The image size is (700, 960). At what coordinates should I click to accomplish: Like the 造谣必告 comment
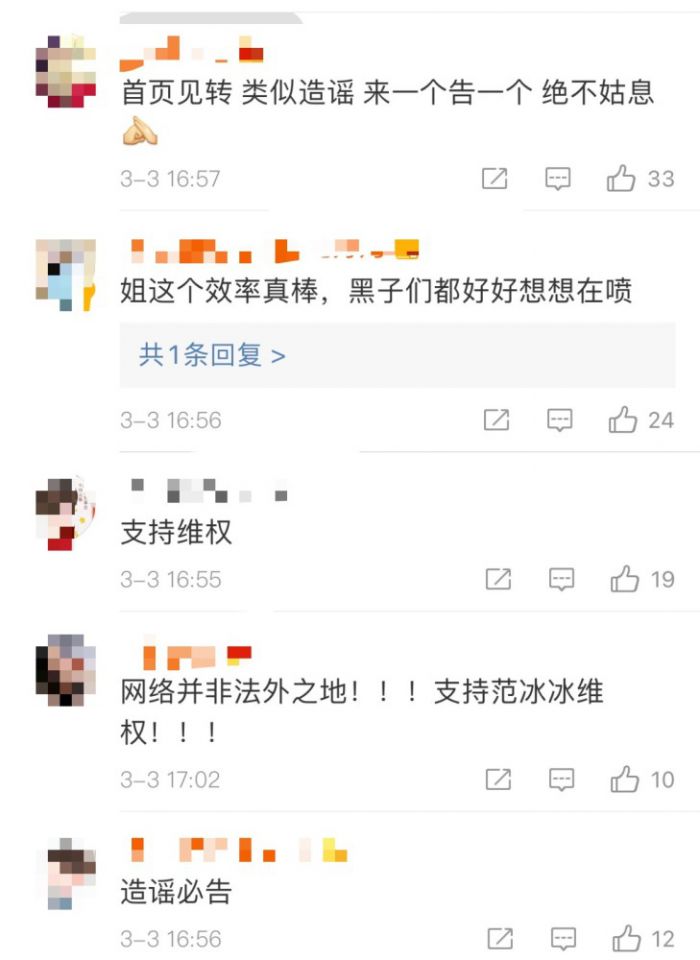pos(627,939)
